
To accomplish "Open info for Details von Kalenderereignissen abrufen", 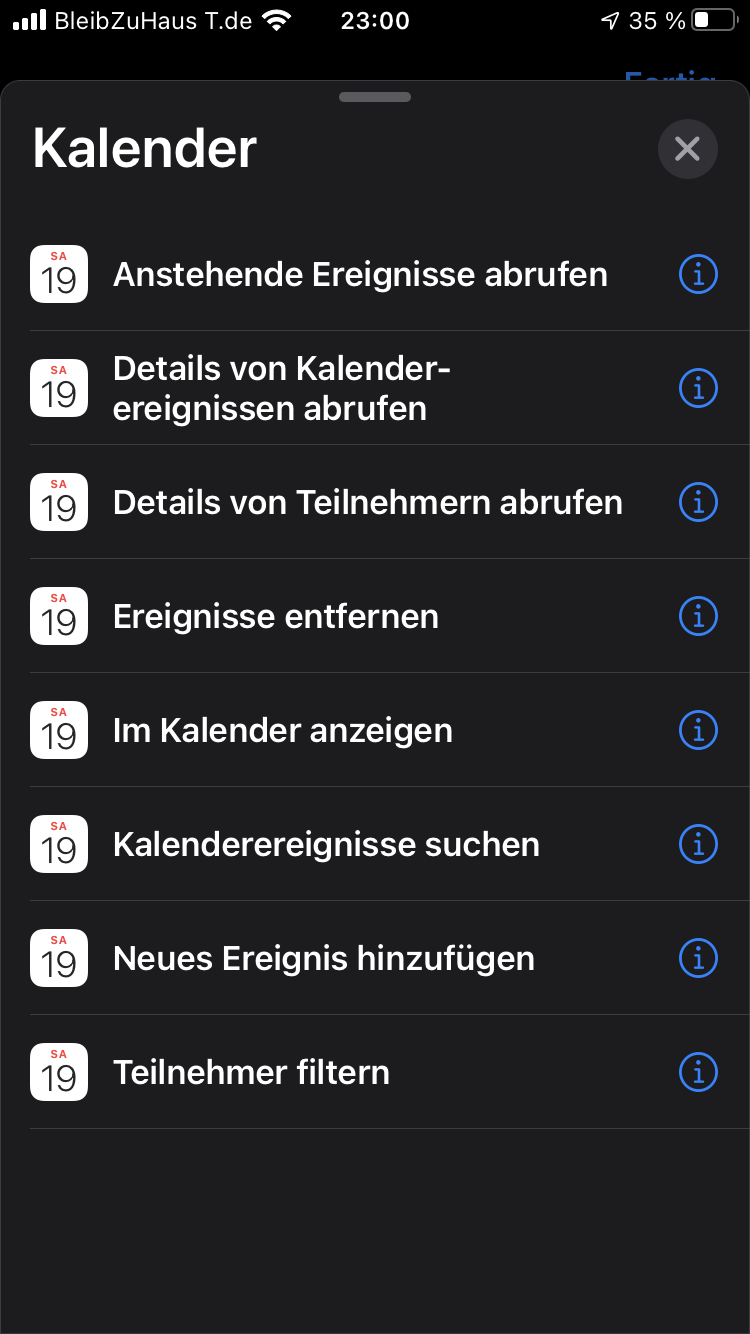I will [698, 388].
